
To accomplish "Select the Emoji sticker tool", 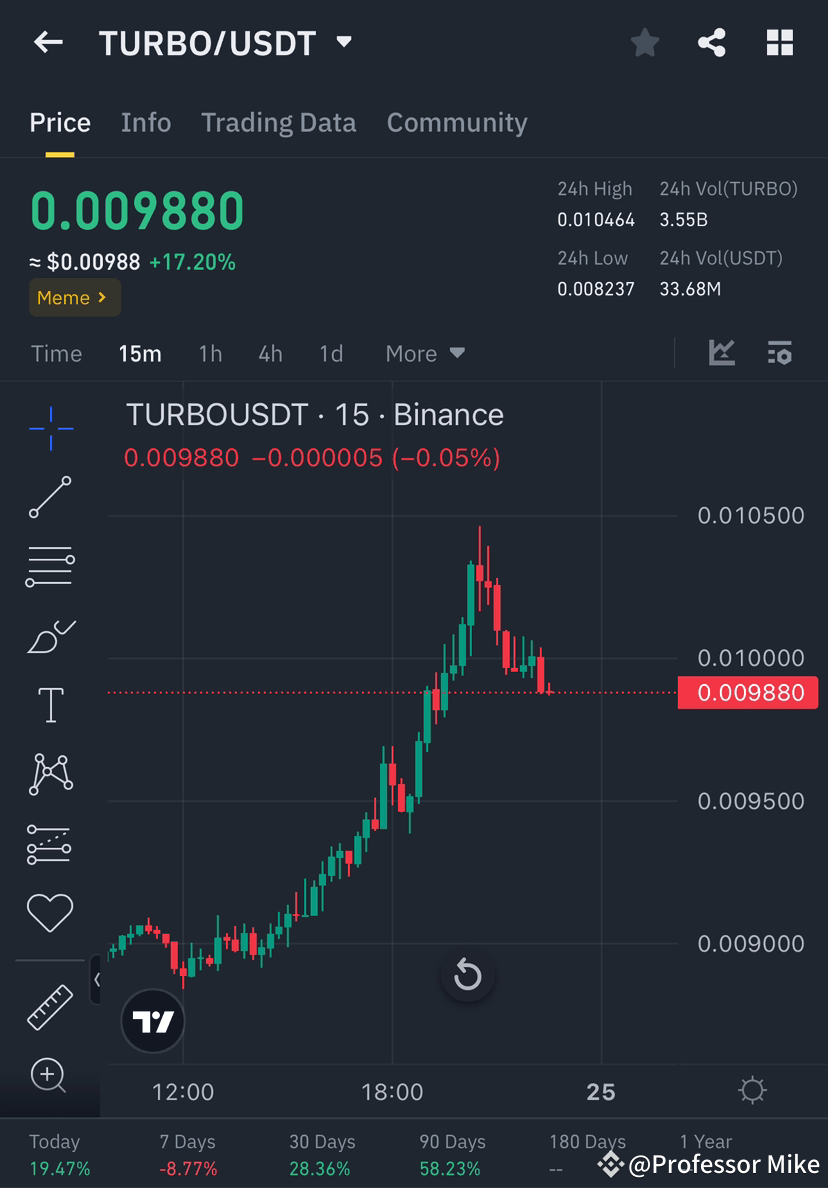I will tap(49, 911).
